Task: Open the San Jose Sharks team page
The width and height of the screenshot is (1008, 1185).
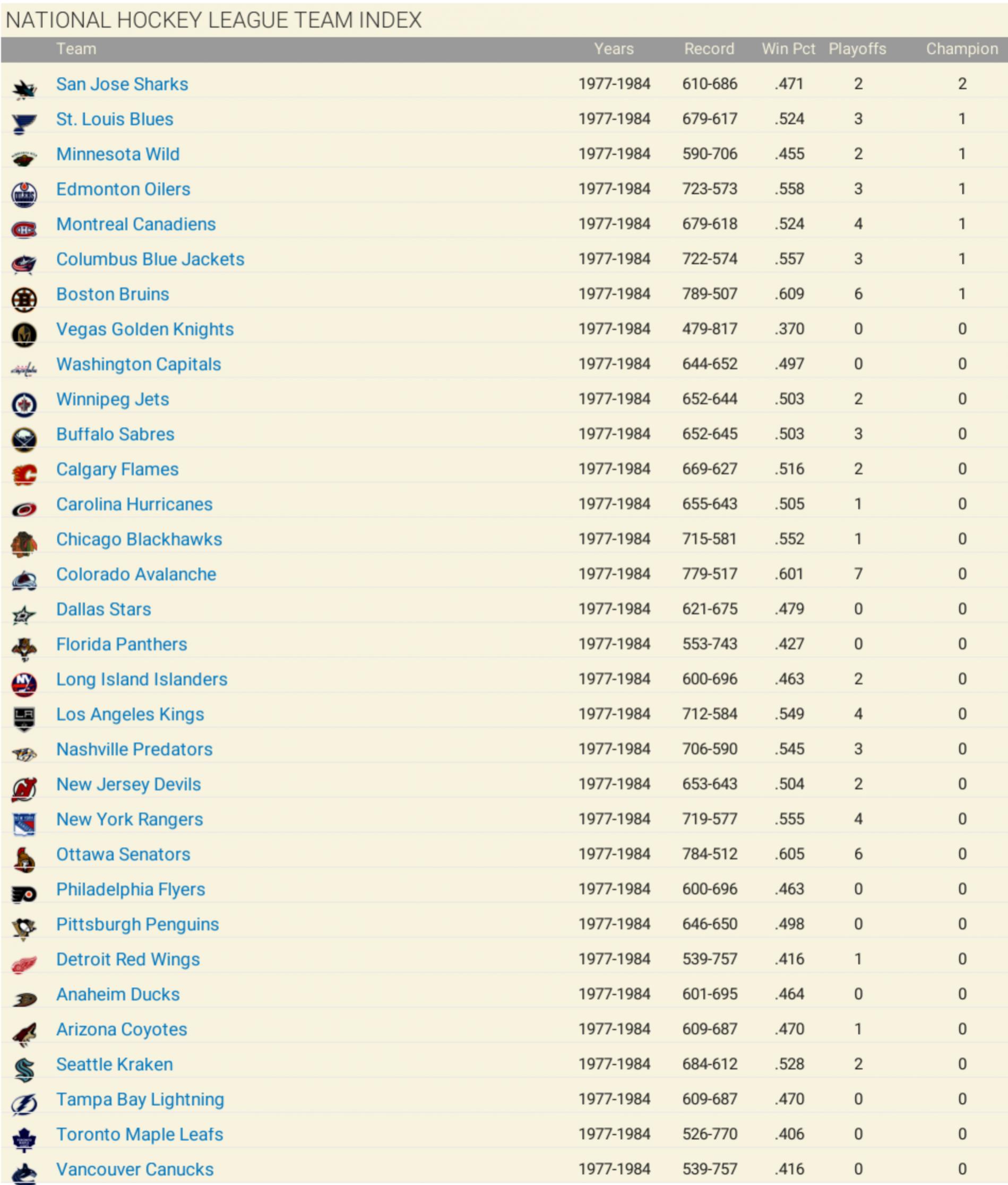Action: coord(122,84)
